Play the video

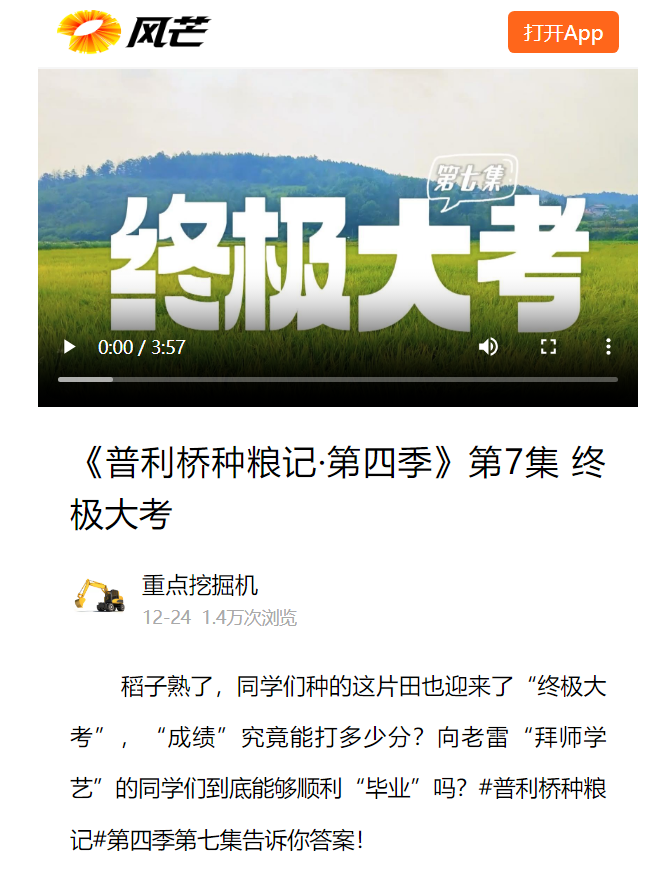coord(69,347)
